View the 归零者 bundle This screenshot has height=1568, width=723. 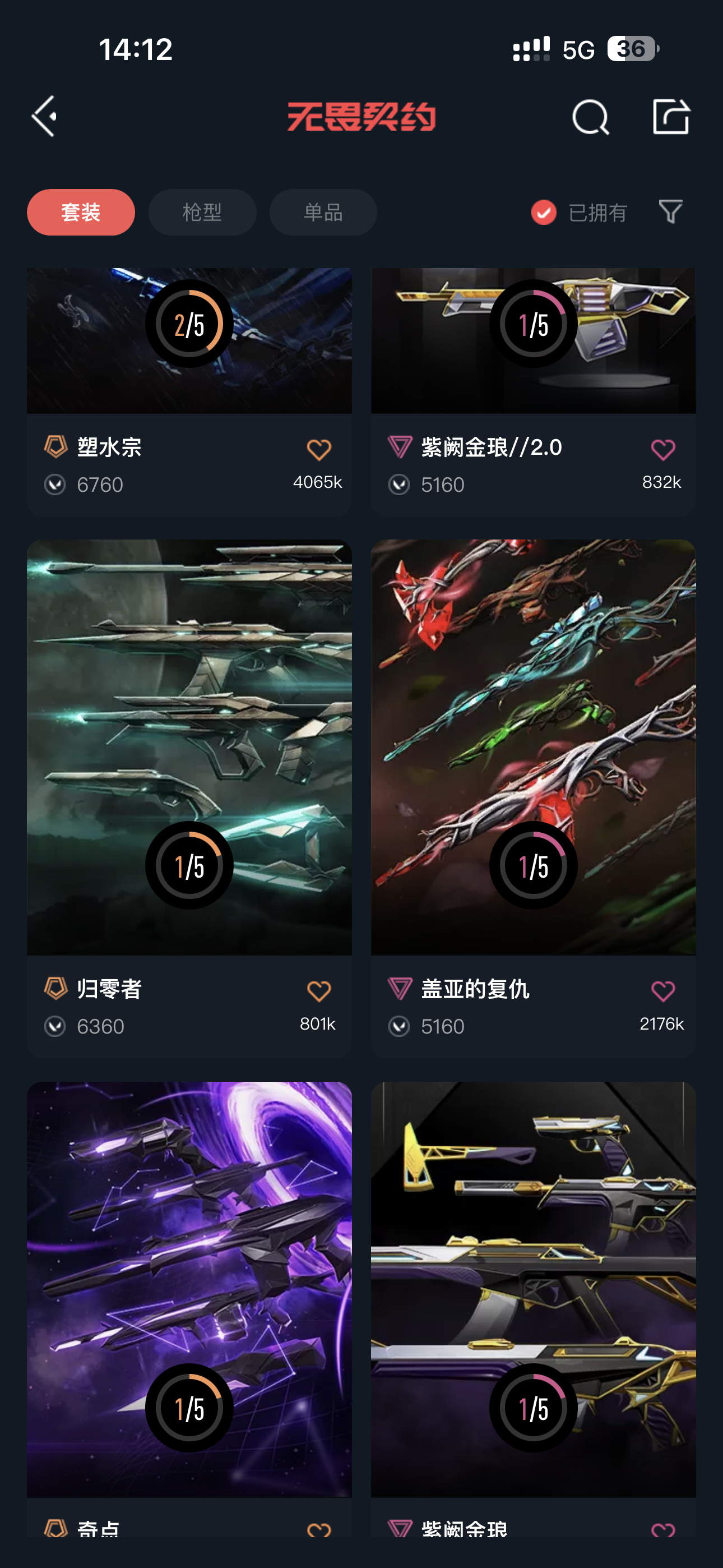189,746
